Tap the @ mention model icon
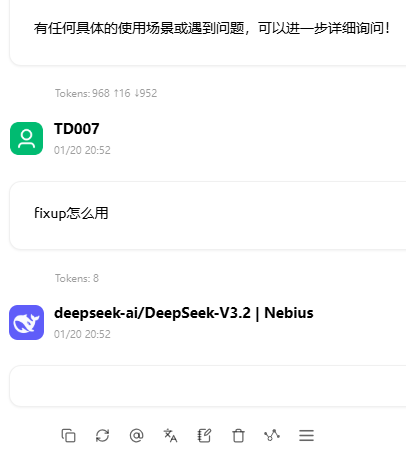 point(136,435)
